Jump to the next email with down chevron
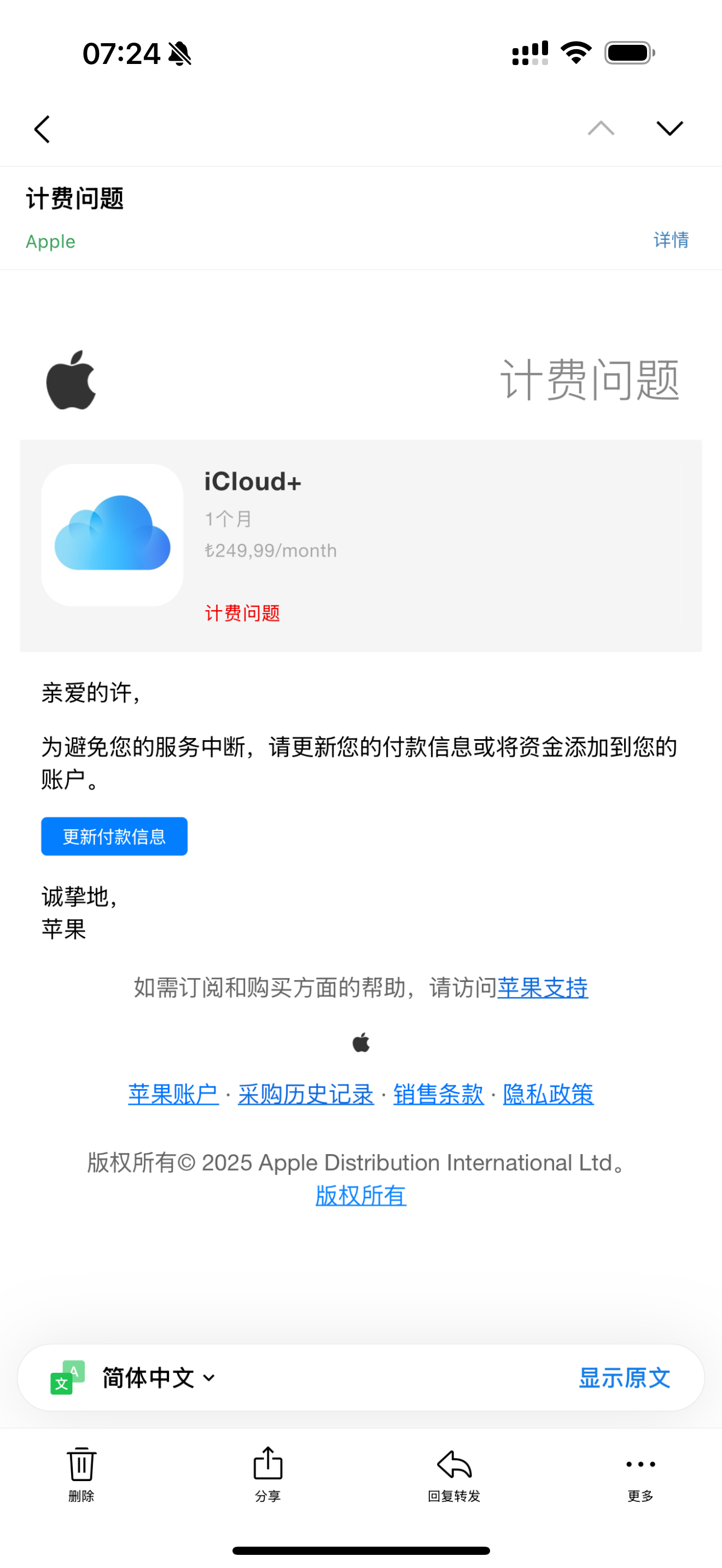Image resolution: width=722 pixels, height=1568 pixels. (669, 128)
